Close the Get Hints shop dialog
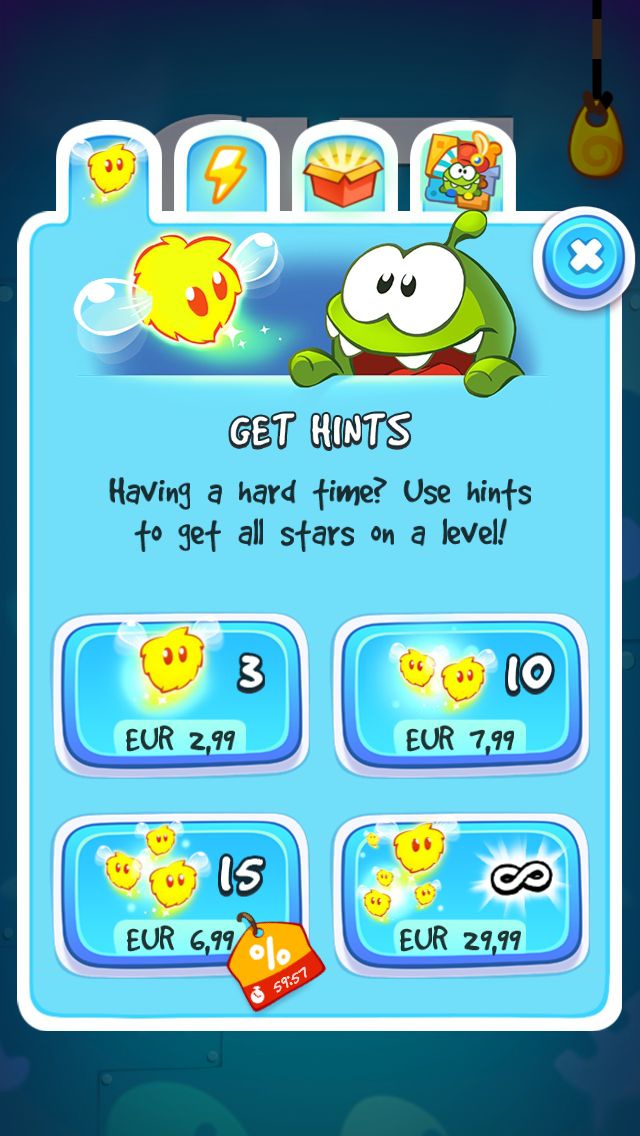 coord(584,257)
